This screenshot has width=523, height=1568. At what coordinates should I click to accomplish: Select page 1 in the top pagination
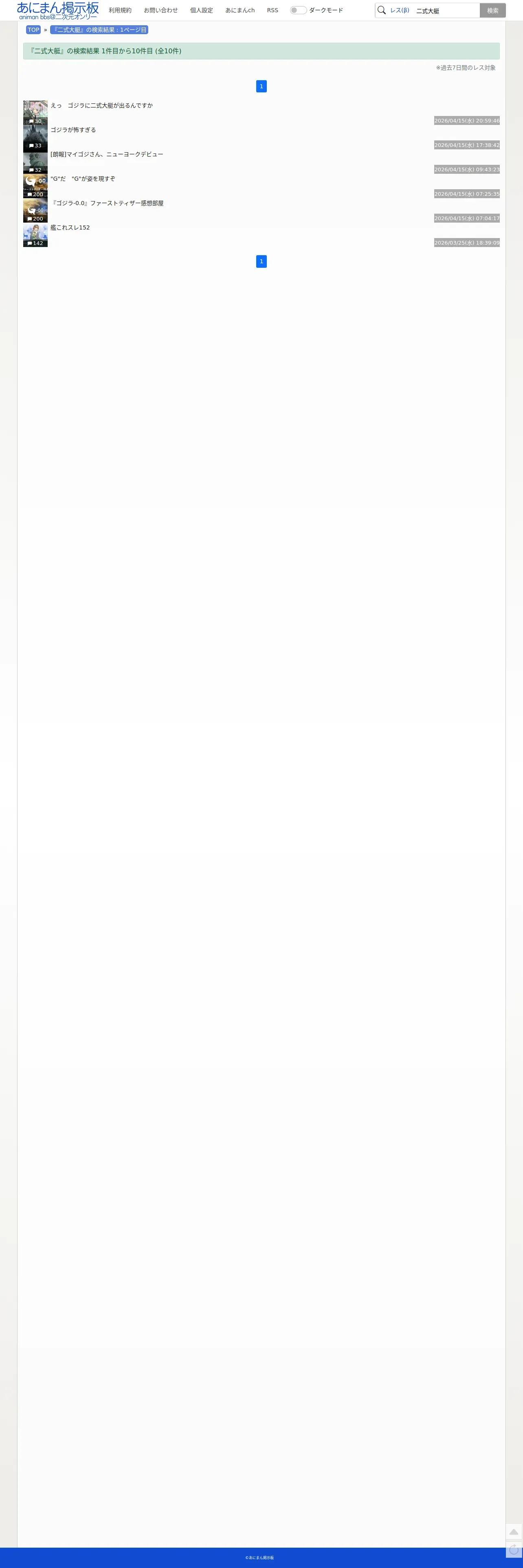tap(261, 86)
